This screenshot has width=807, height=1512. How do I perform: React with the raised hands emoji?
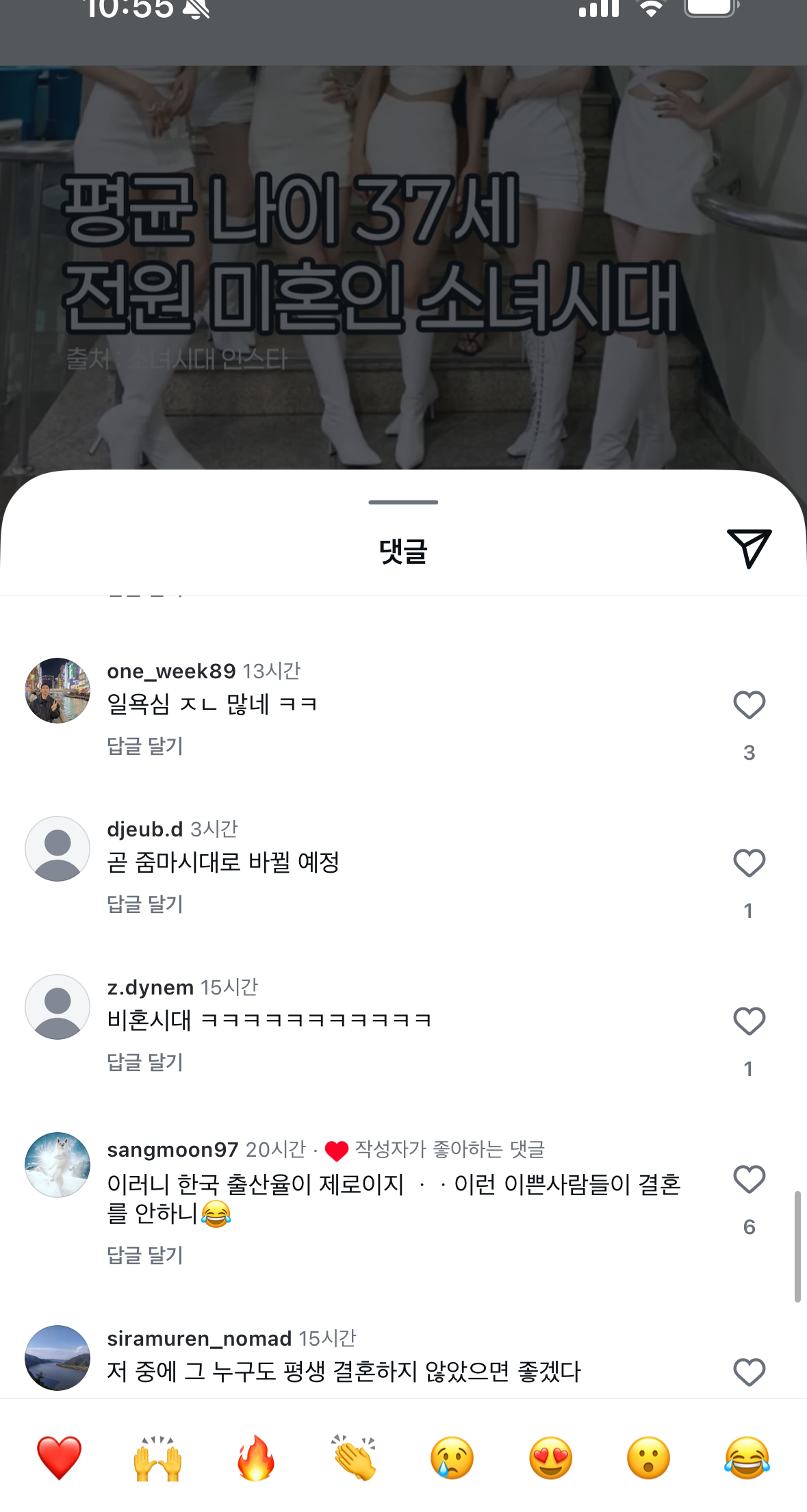[x=157, y=1457]
